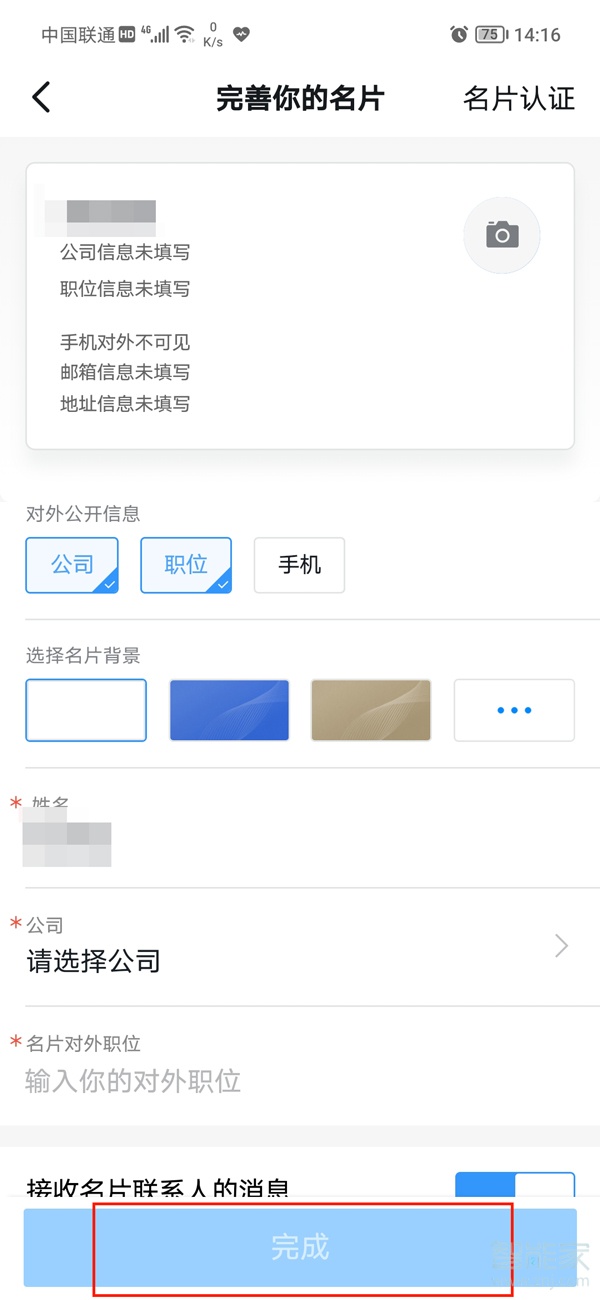This screenshot has height=1300, width=600.
Task: Open 名片认证 in the top bar
Action: tap(518, 98)
